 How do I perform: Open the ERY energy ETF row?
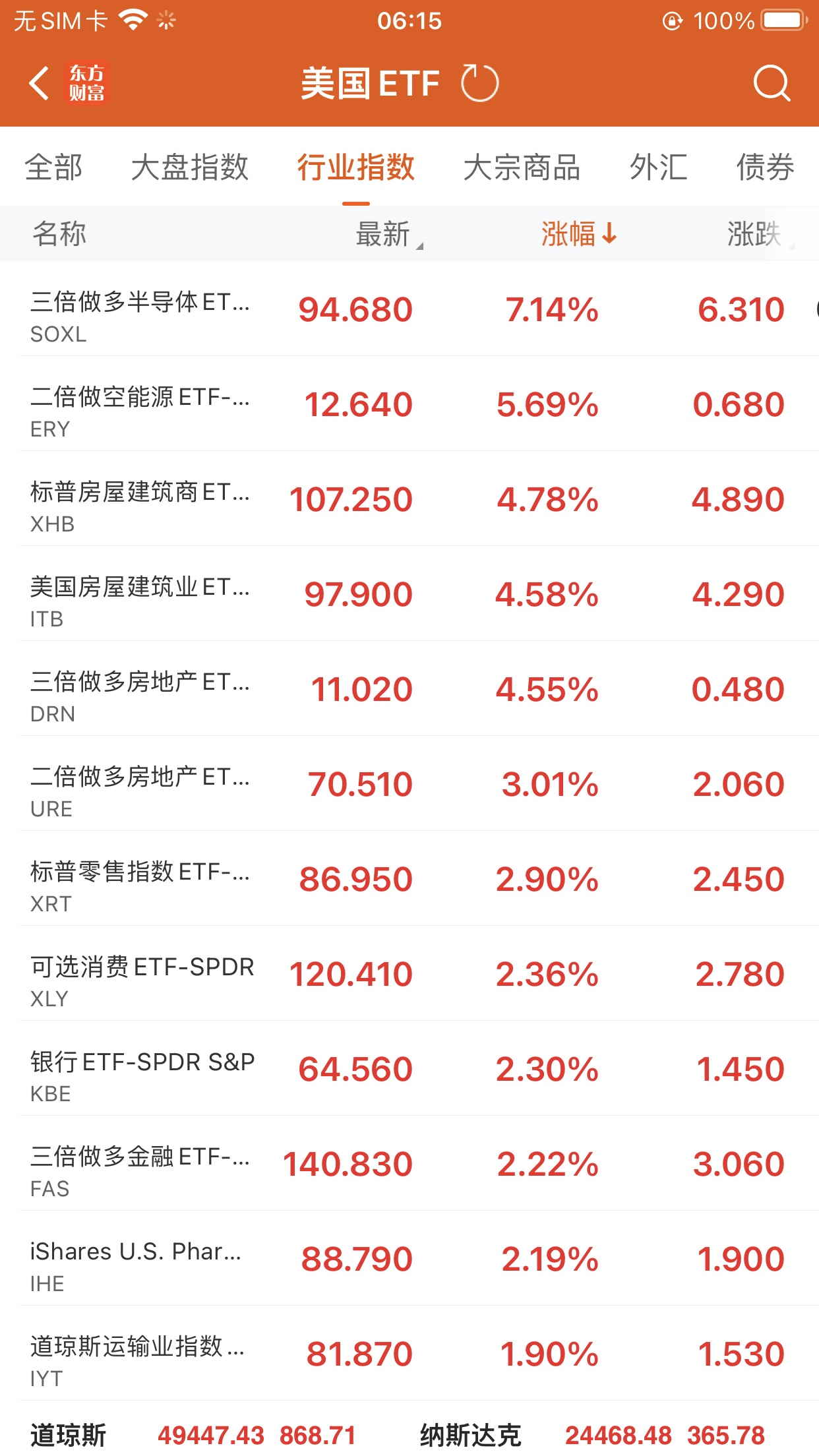(x=409, y=405)
